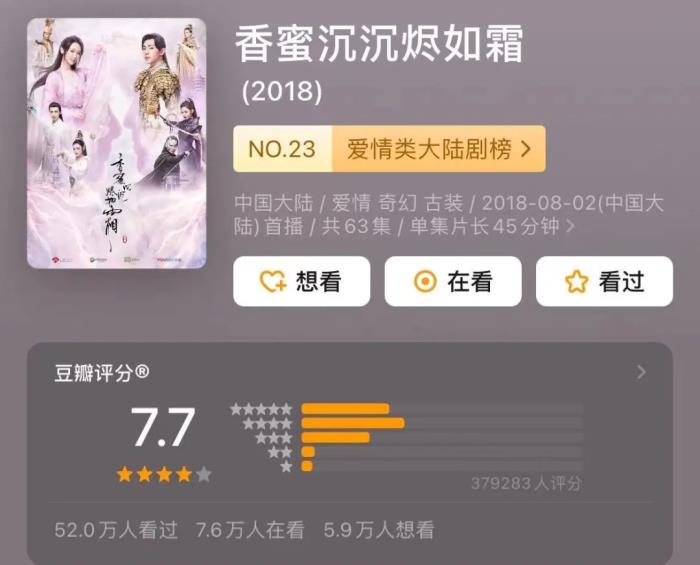Viewport: 700px width, 565px height.
Task: Expand the drama info details line
Action: [x=571, y=226]
